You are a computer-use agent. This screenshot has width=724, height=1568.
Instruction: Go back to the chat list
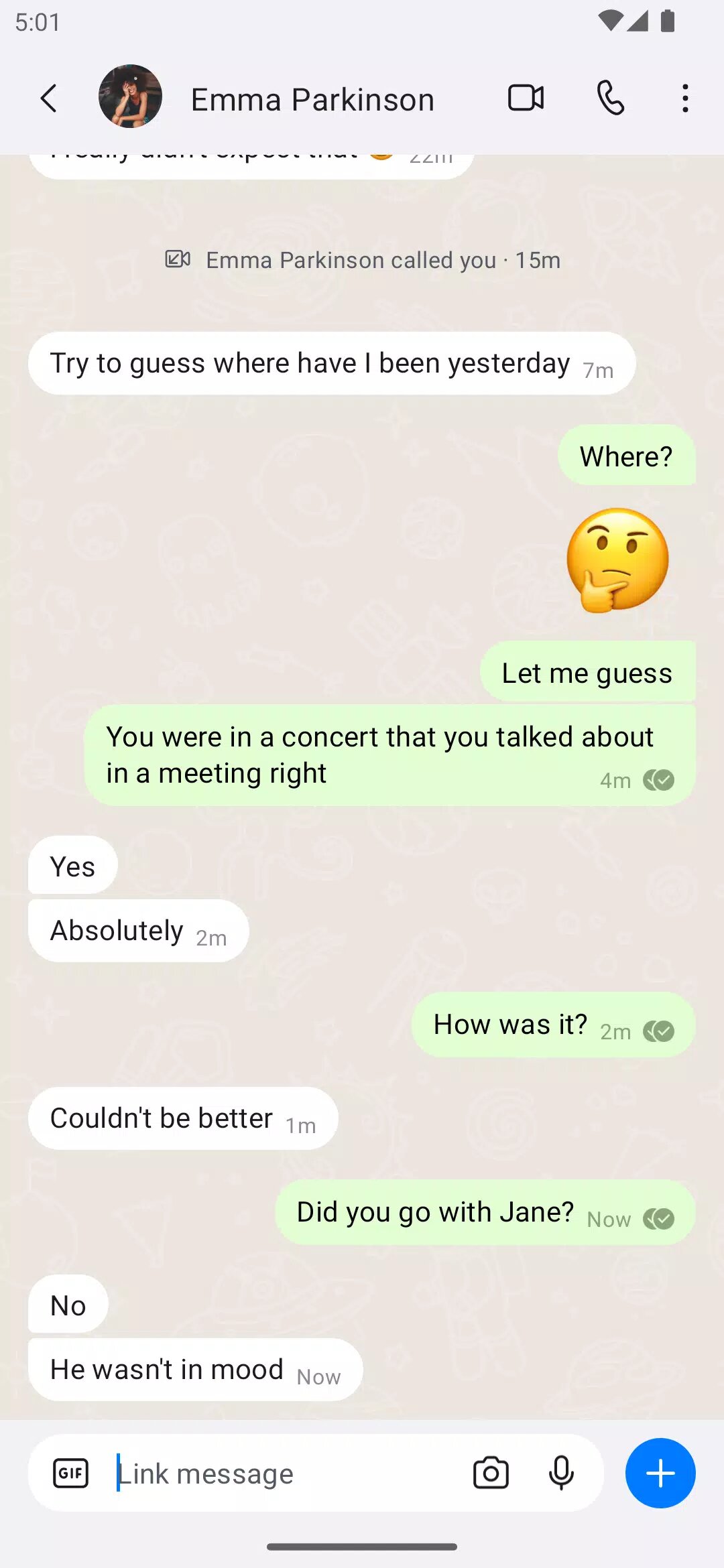[49, 99]
